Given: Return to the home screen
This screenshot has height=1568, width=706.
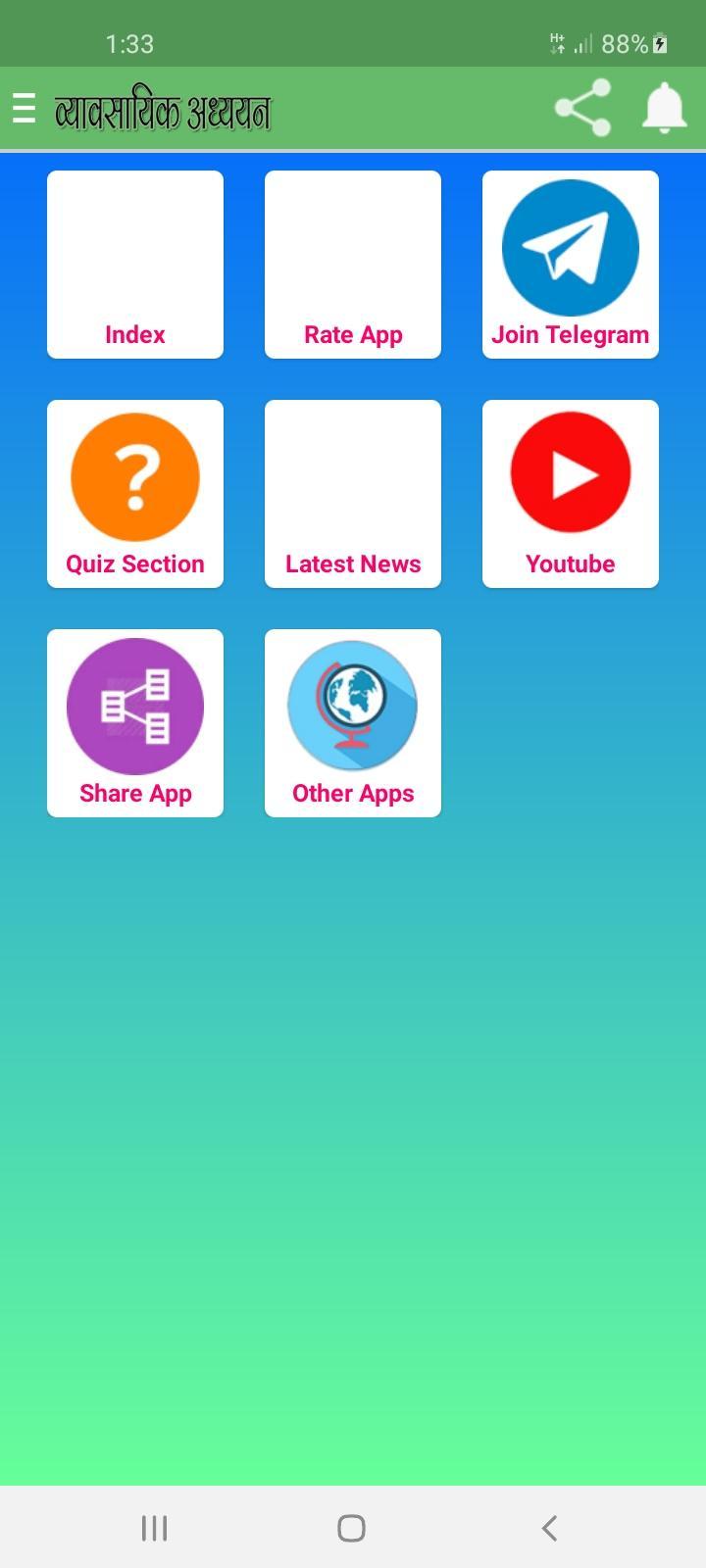Looking at the screenshot, I should pyautogui.click(x=352, y=1528).
